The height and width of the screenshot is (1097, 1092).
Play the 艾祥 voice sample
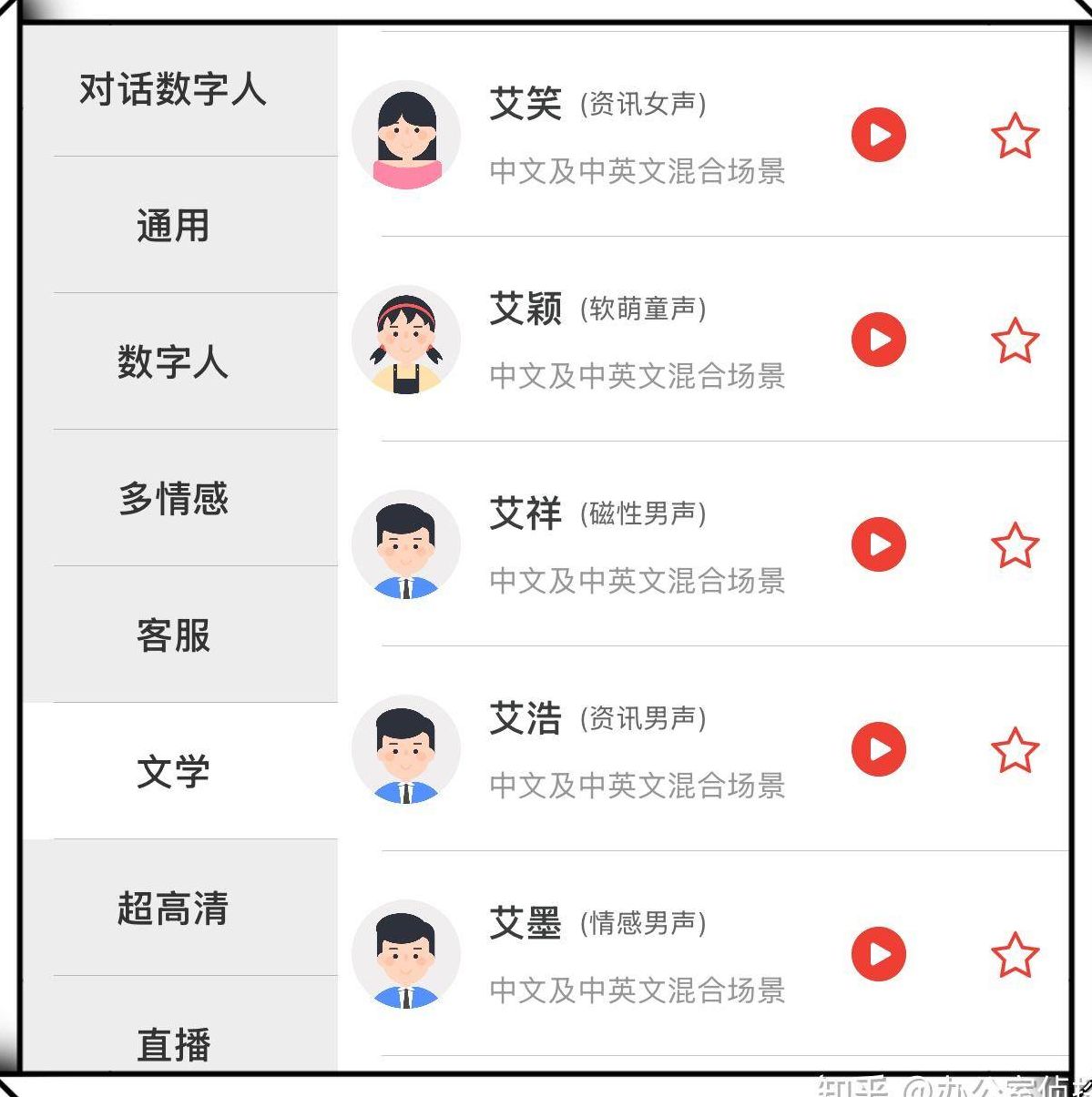click(878, 544)
